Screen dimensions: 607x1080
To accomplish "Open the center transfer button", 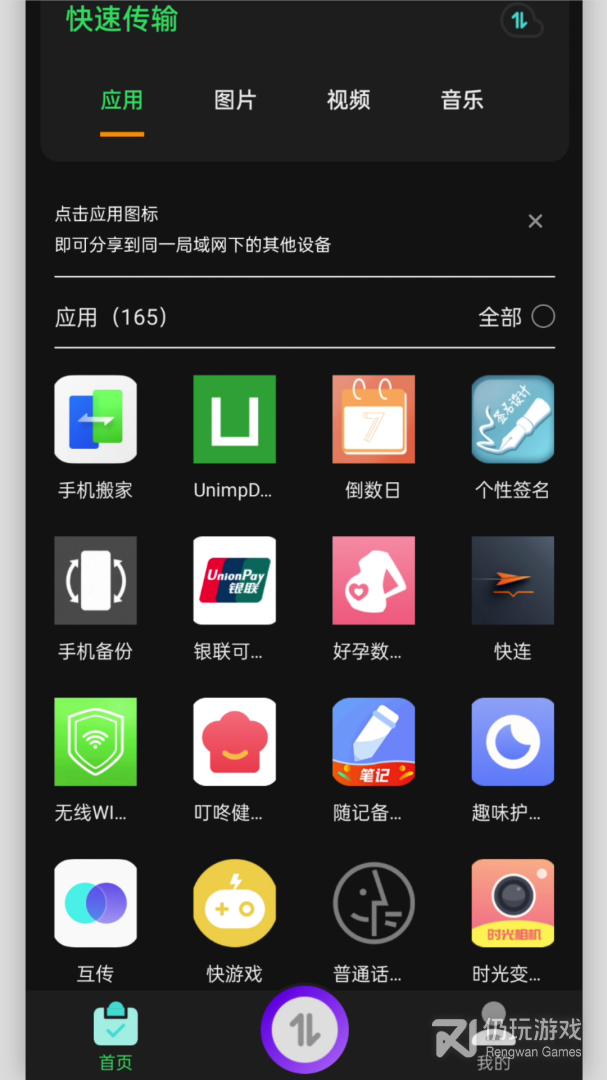I will click(x=305, y=1030).
